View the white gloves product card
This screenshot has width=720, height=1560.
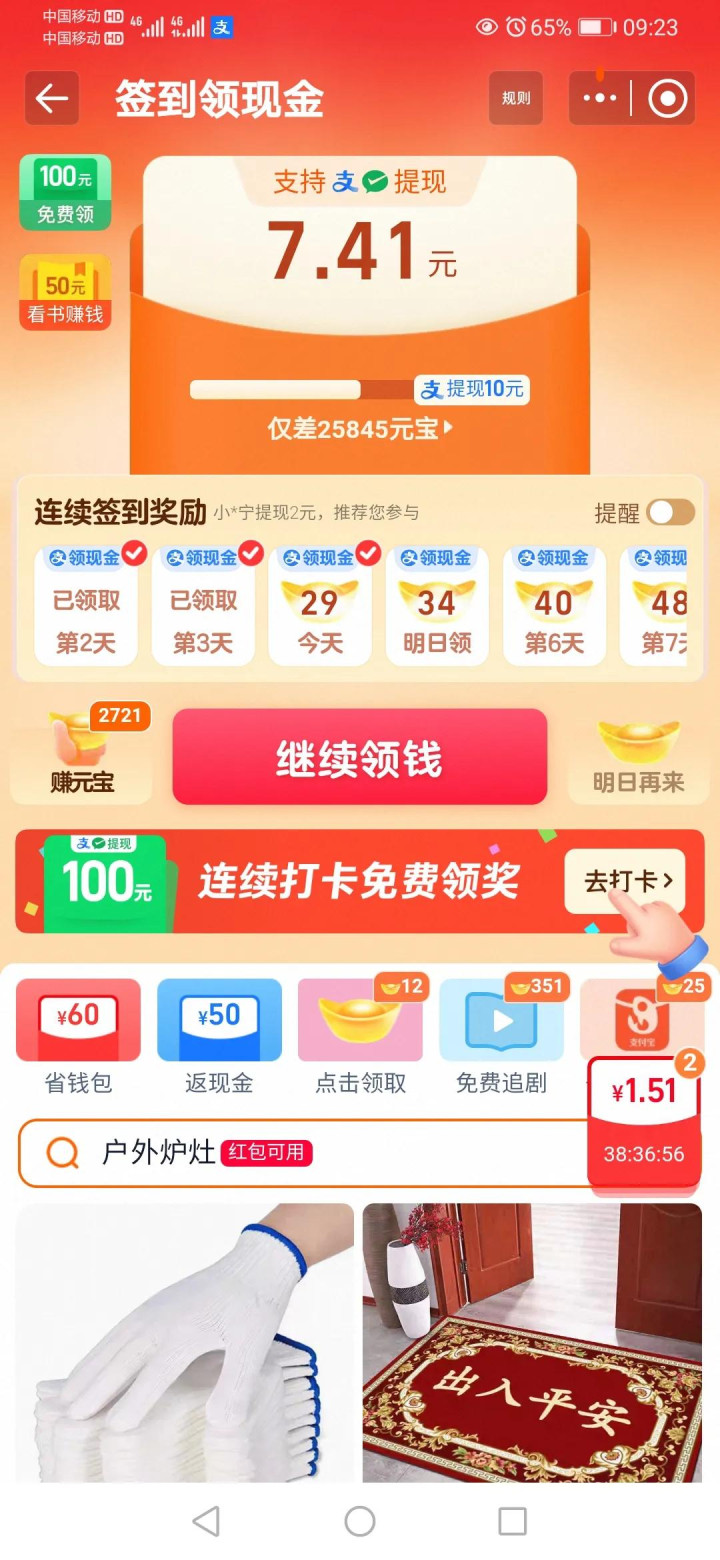click(x=185, y=1340)
